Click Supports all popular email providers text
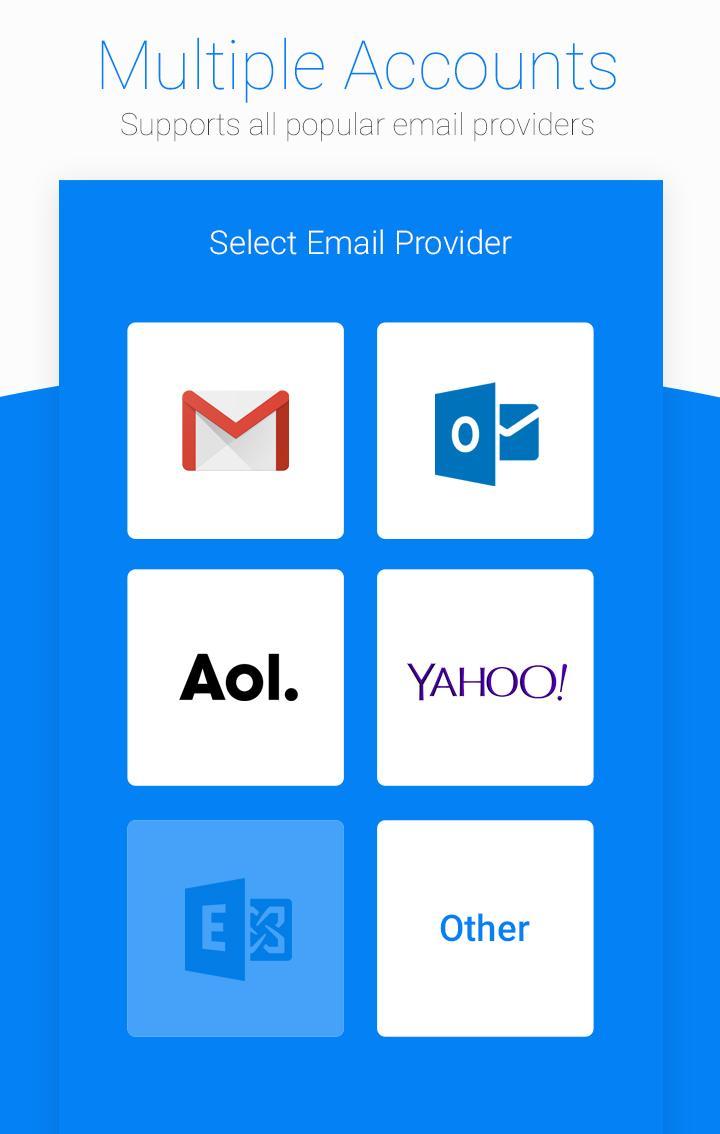The image size is (720, 1134). (x=357, y=125)
